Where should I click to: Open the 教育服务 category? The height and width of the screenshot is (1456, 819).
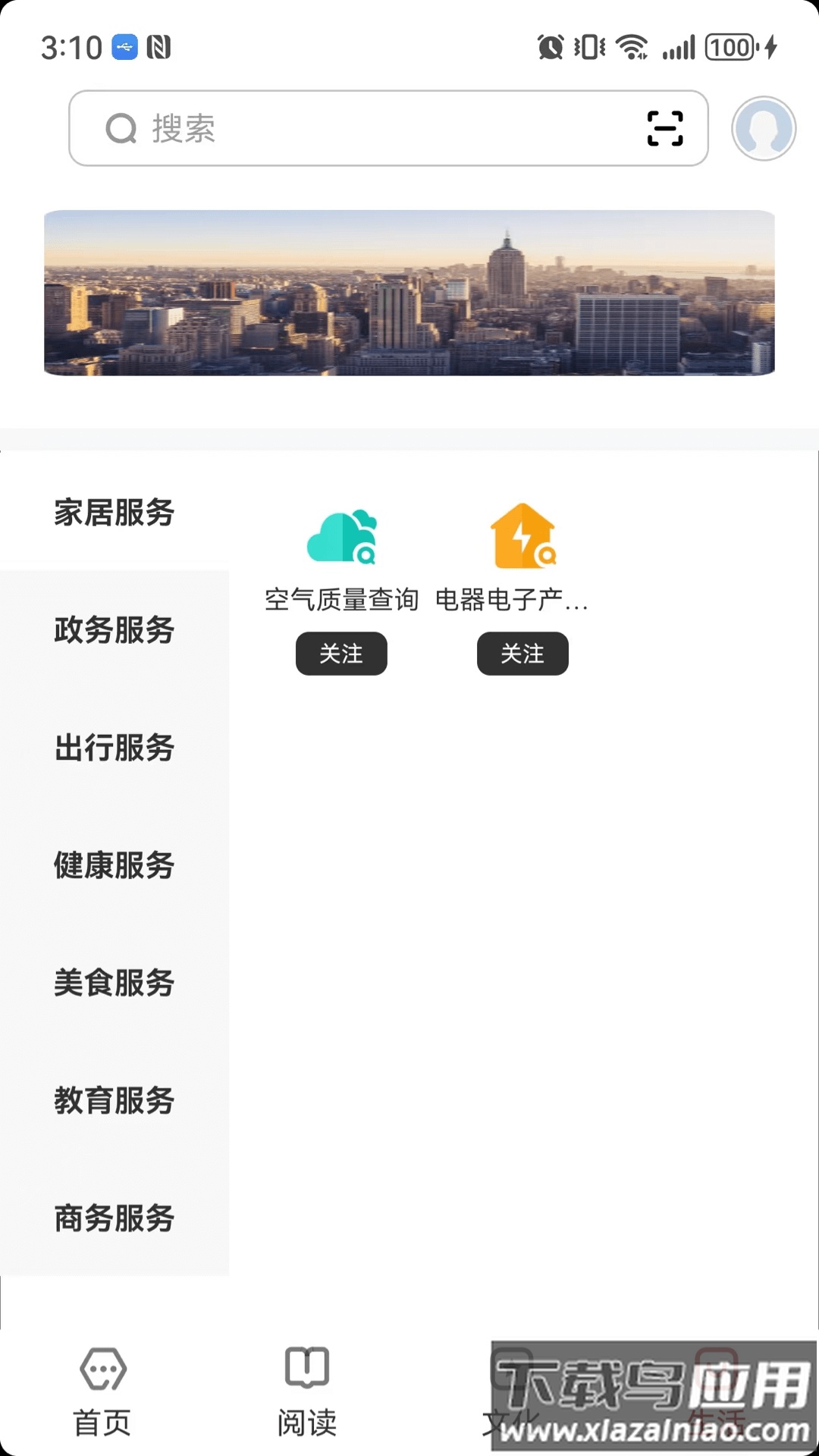[114, 1101]
